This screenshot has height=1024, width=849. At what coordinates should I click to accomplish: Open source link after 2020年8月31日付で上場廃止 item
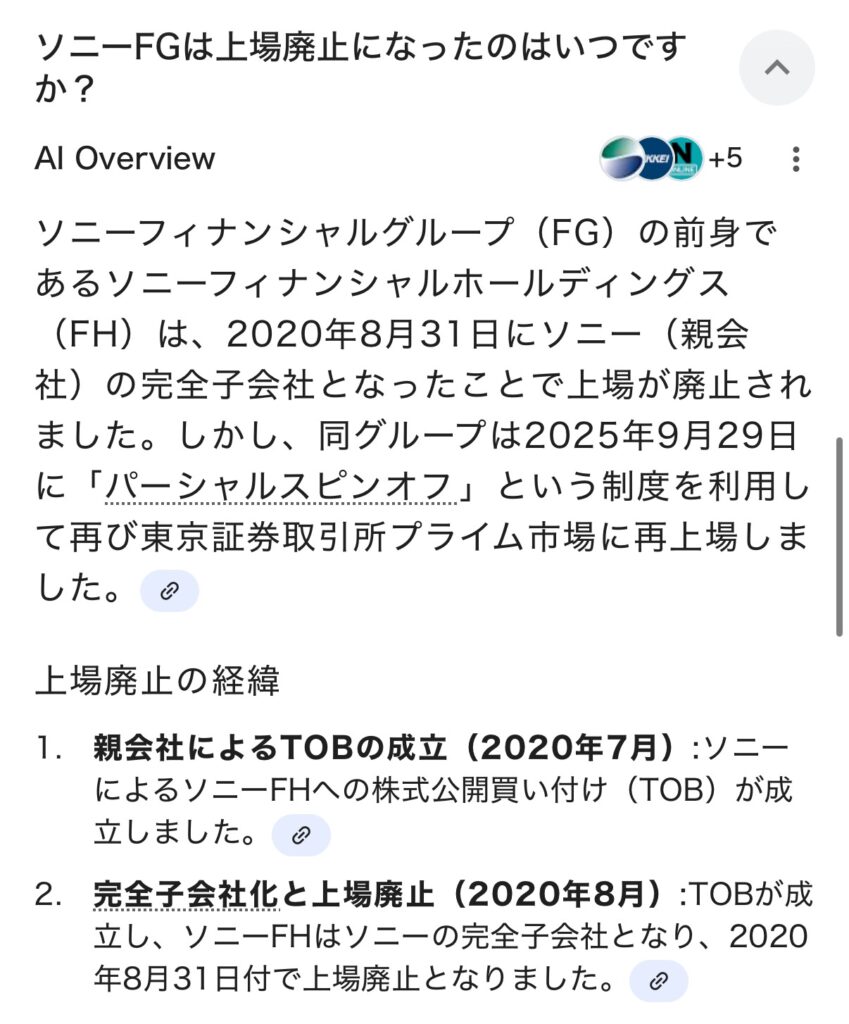click(x=658, y=981)
